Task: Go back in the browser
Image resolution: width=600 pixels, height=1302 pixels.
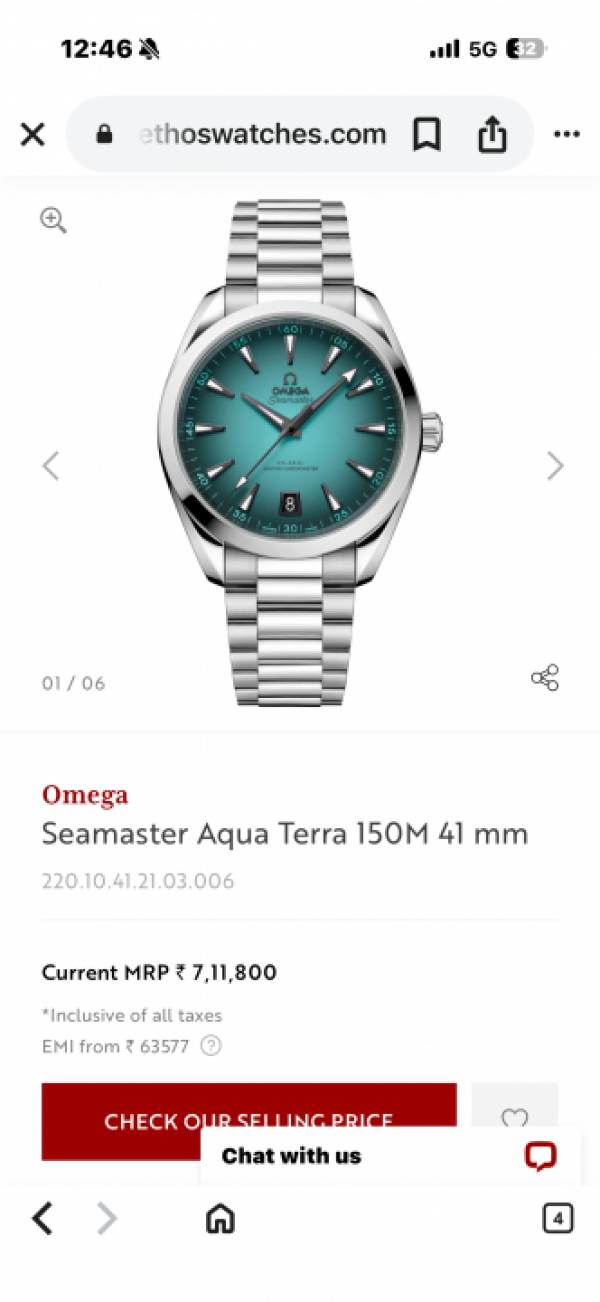Action: pos(42,1218)
